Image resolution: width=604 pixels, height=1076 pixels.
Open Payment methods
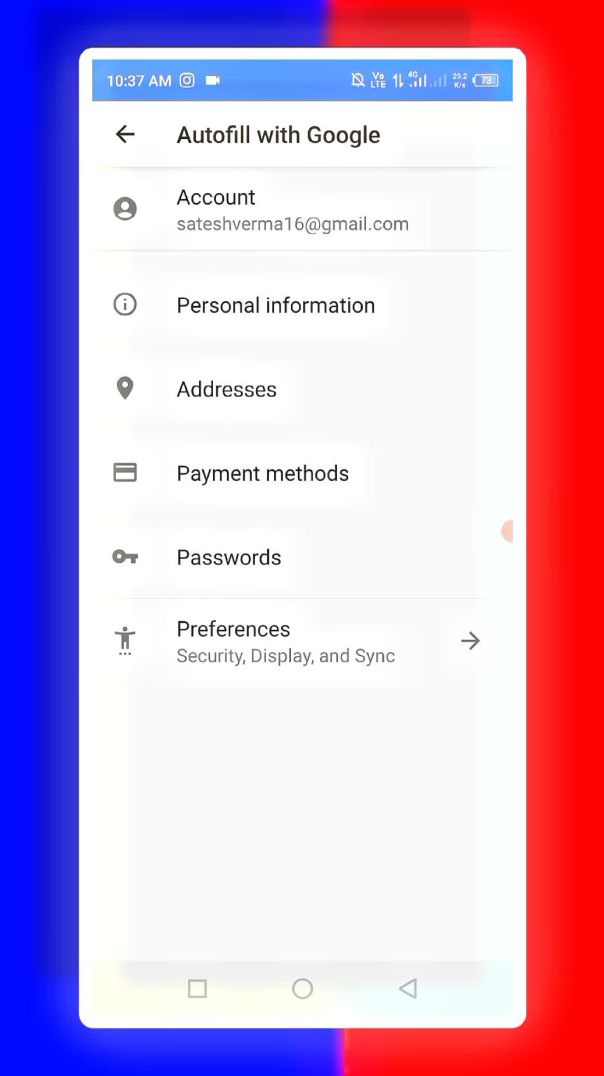263,474
